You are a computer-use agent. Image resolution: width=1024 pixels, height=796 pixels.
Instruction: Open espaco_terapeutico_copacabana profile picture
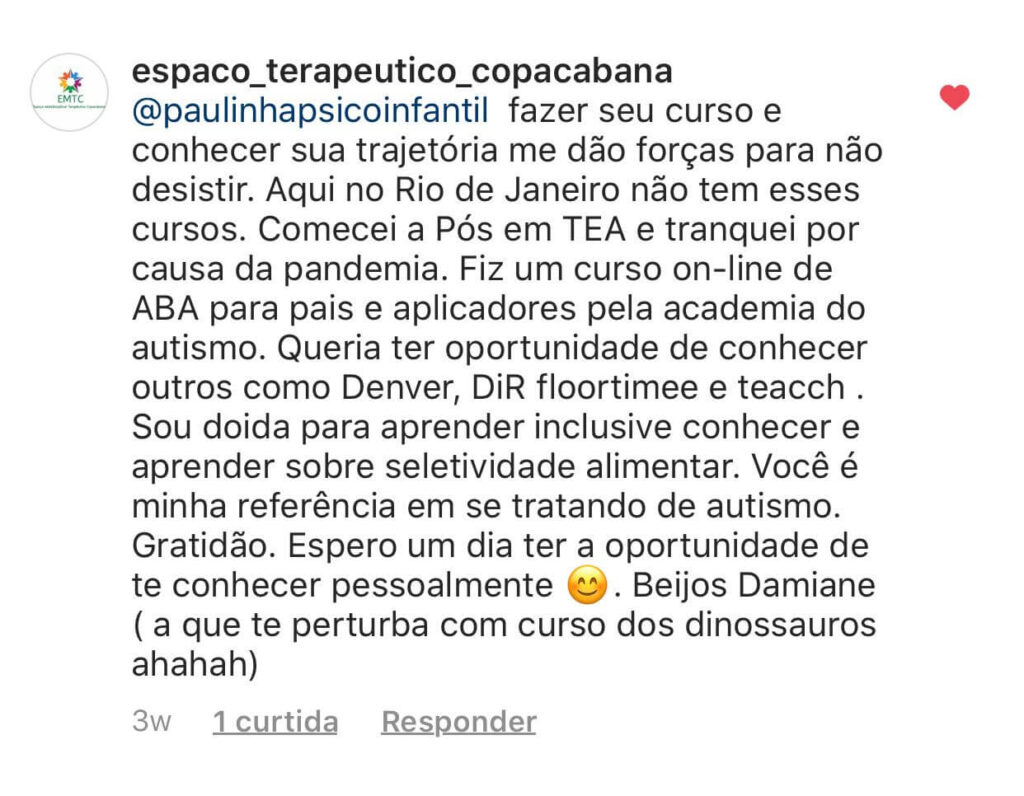pyautogui.click(x=70, y=93)
